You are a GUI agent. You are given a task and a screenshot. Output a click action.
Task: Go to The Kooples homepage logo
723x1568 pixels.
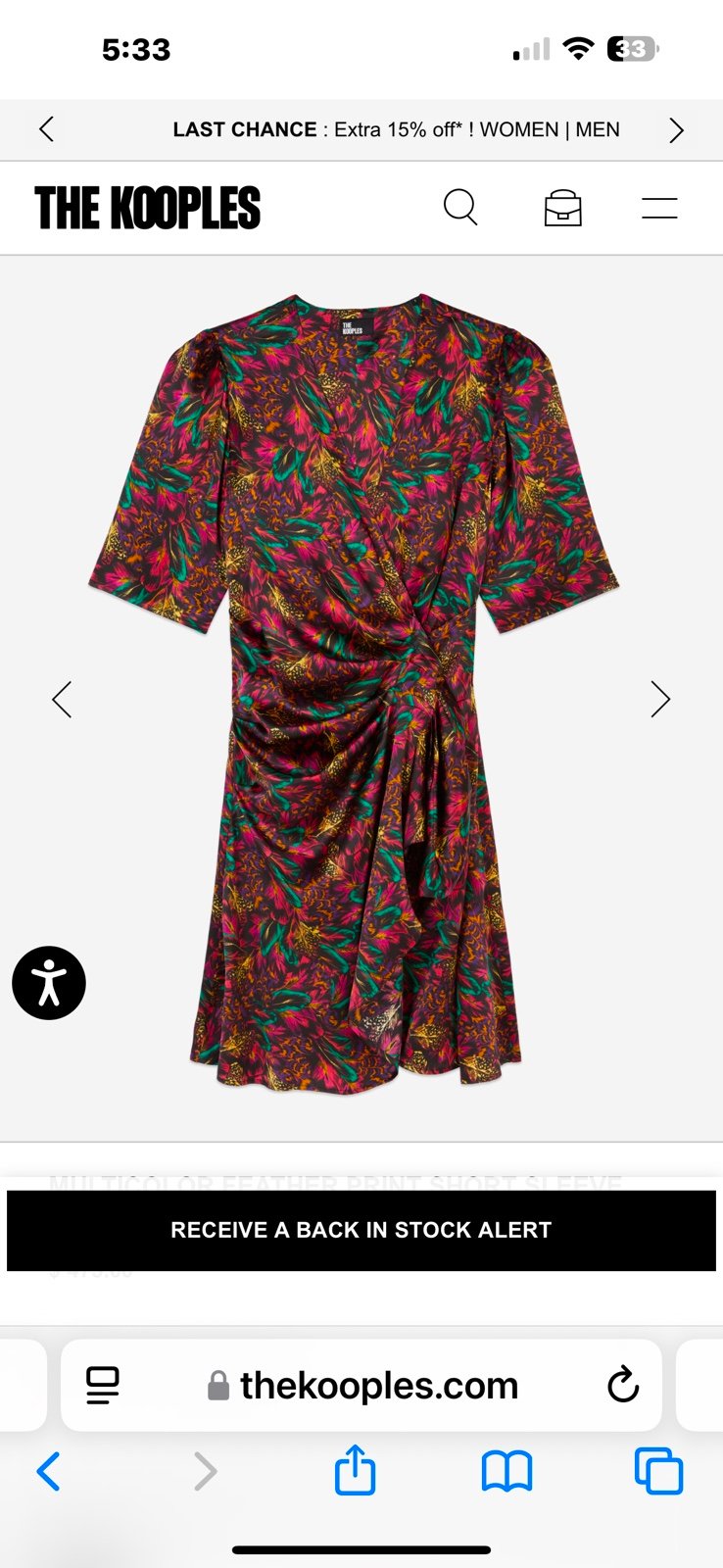(148, 208)
